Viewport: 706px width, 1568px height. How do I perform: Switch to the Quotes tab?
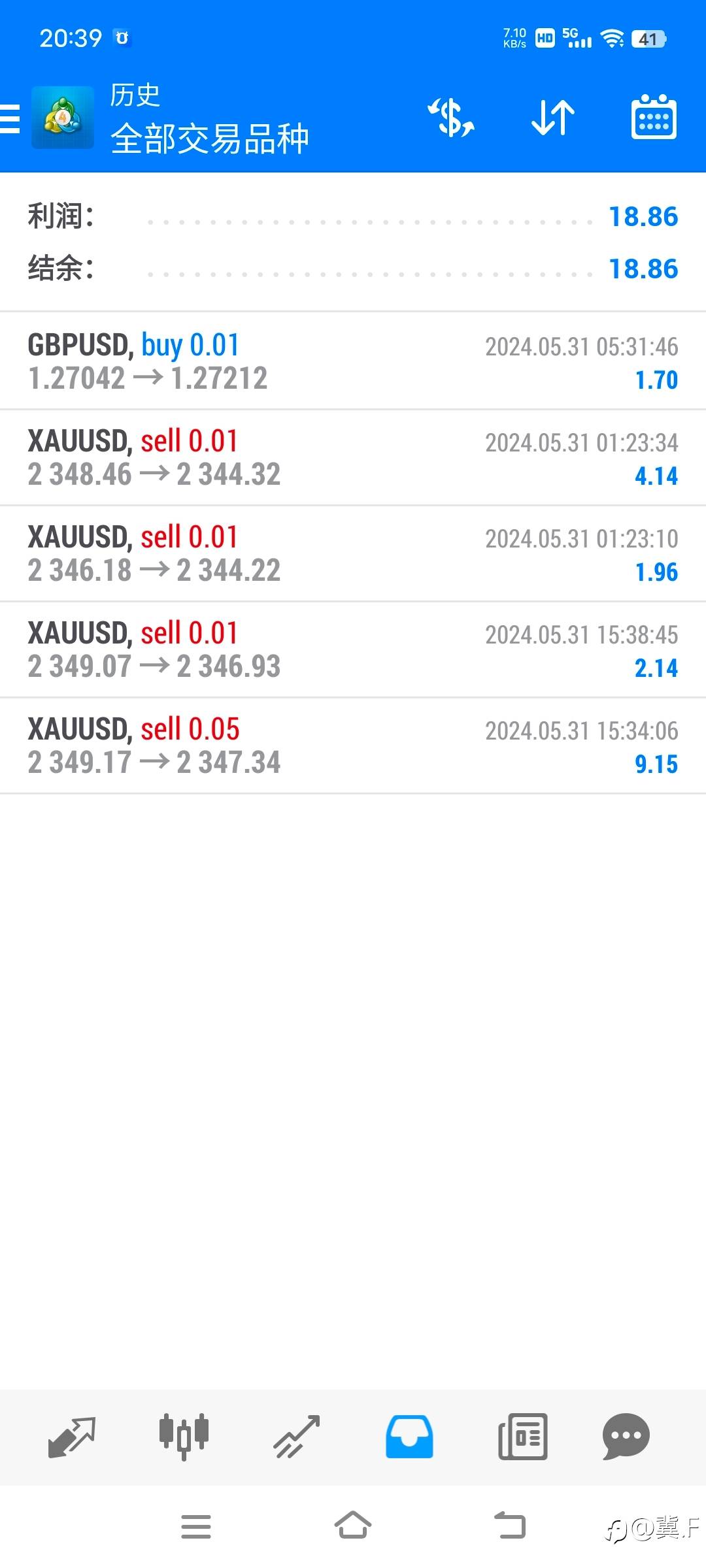[72, 1437]
